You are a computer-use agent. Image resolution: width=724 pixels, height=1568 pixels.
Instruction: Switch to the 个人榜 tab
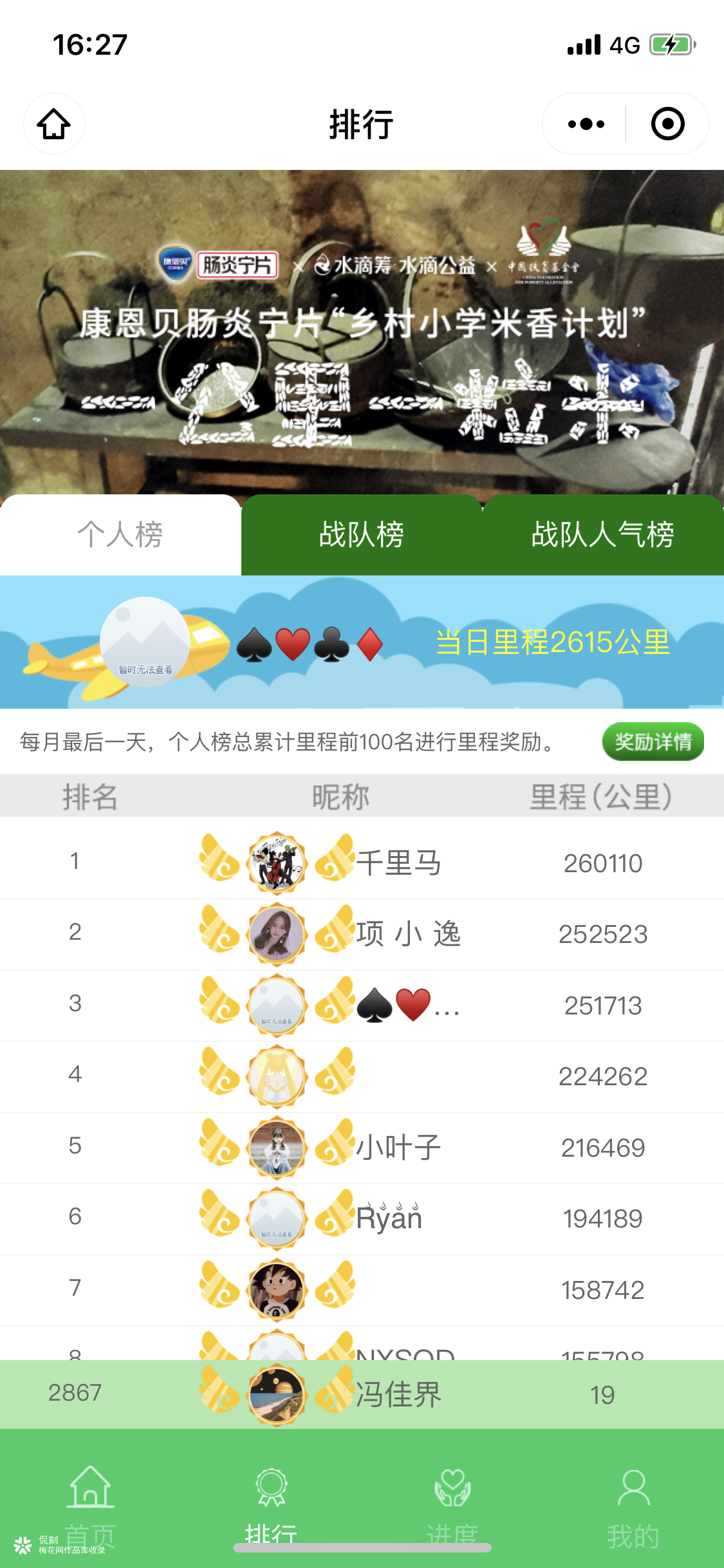coord(120,534)
